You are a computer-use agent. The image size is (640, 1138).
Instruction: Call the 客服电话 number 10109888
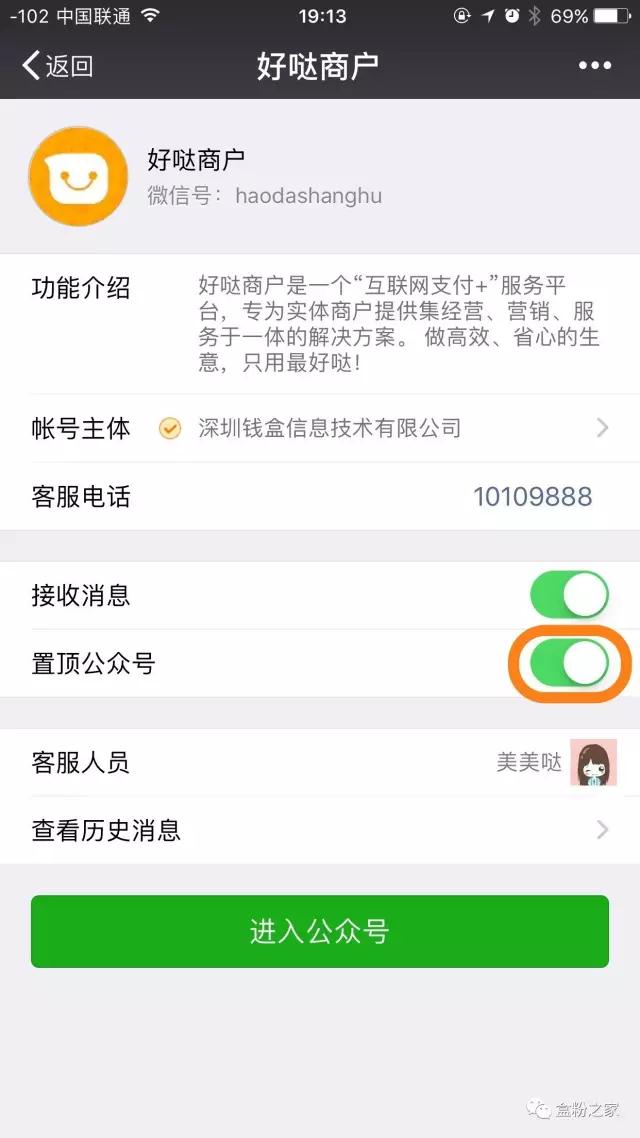pos(532,496)
